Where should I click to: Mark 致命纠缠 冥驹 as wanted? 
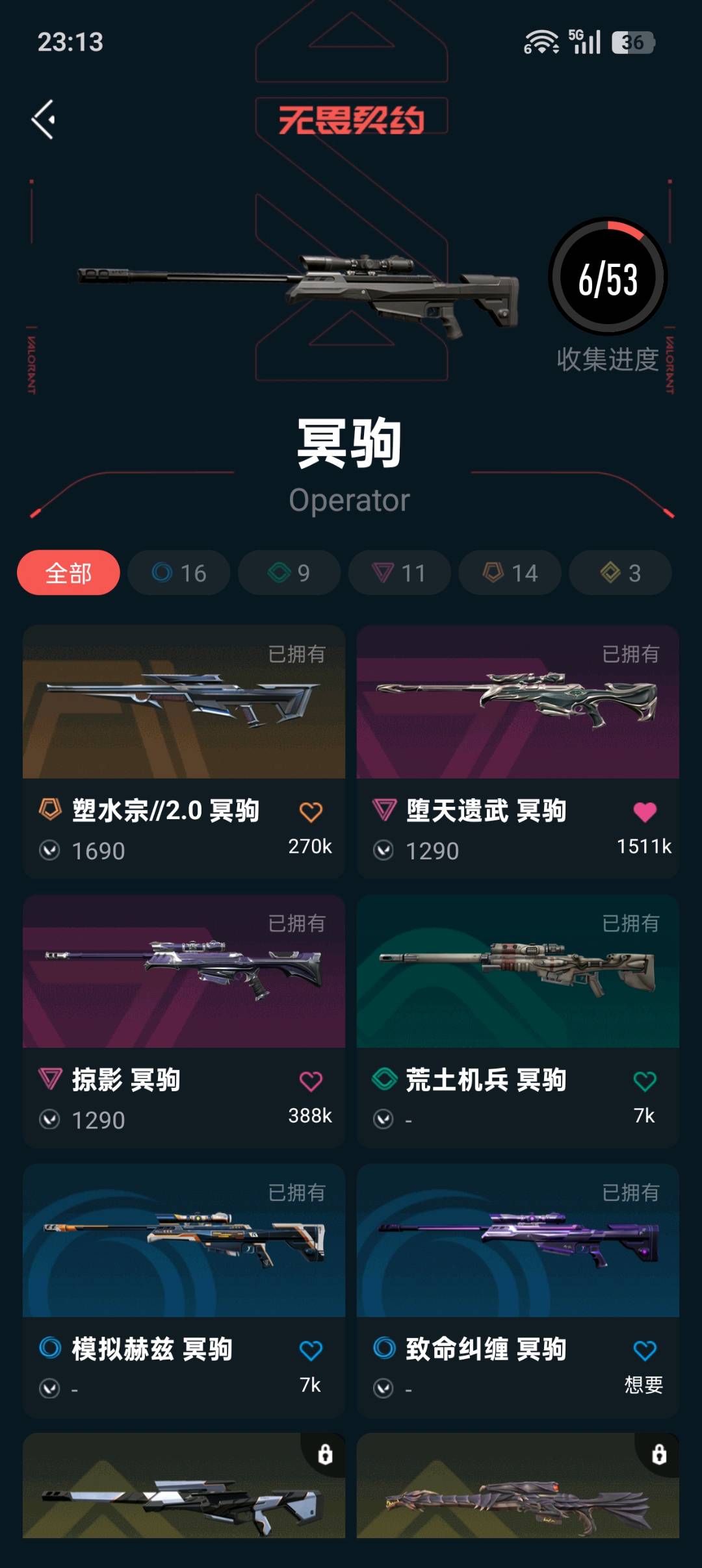[645, 1351]
